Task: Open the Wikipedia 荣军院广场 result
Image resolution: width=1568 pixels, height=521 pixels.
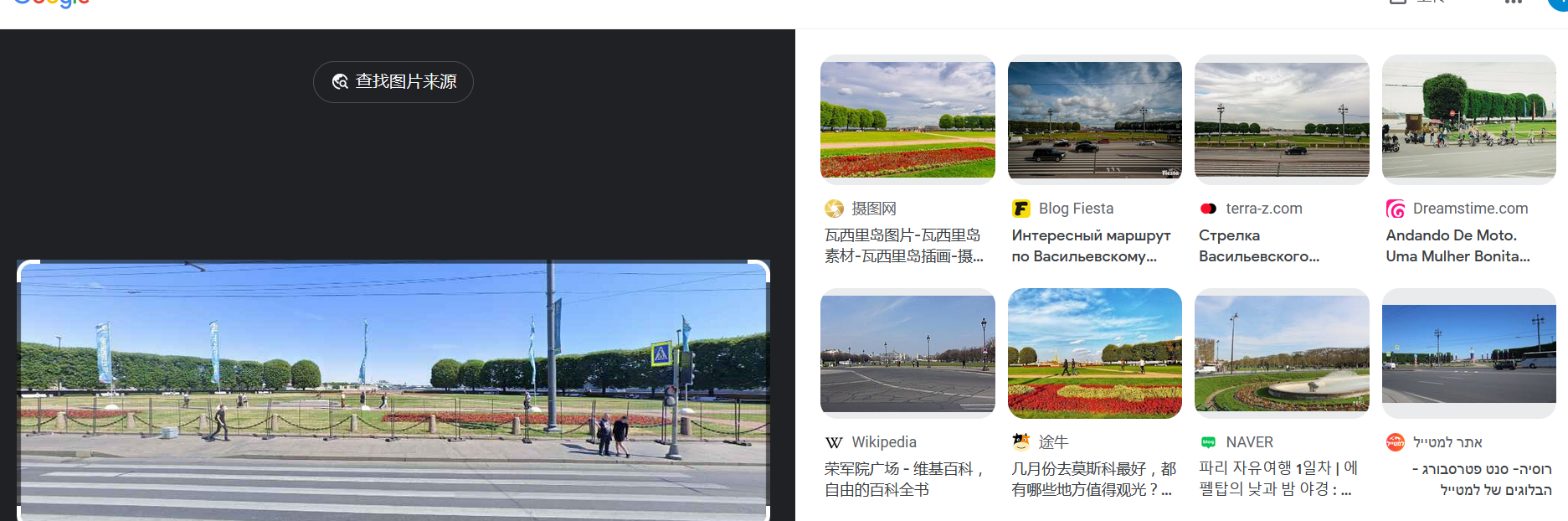Action: click(x=907, y=353)
